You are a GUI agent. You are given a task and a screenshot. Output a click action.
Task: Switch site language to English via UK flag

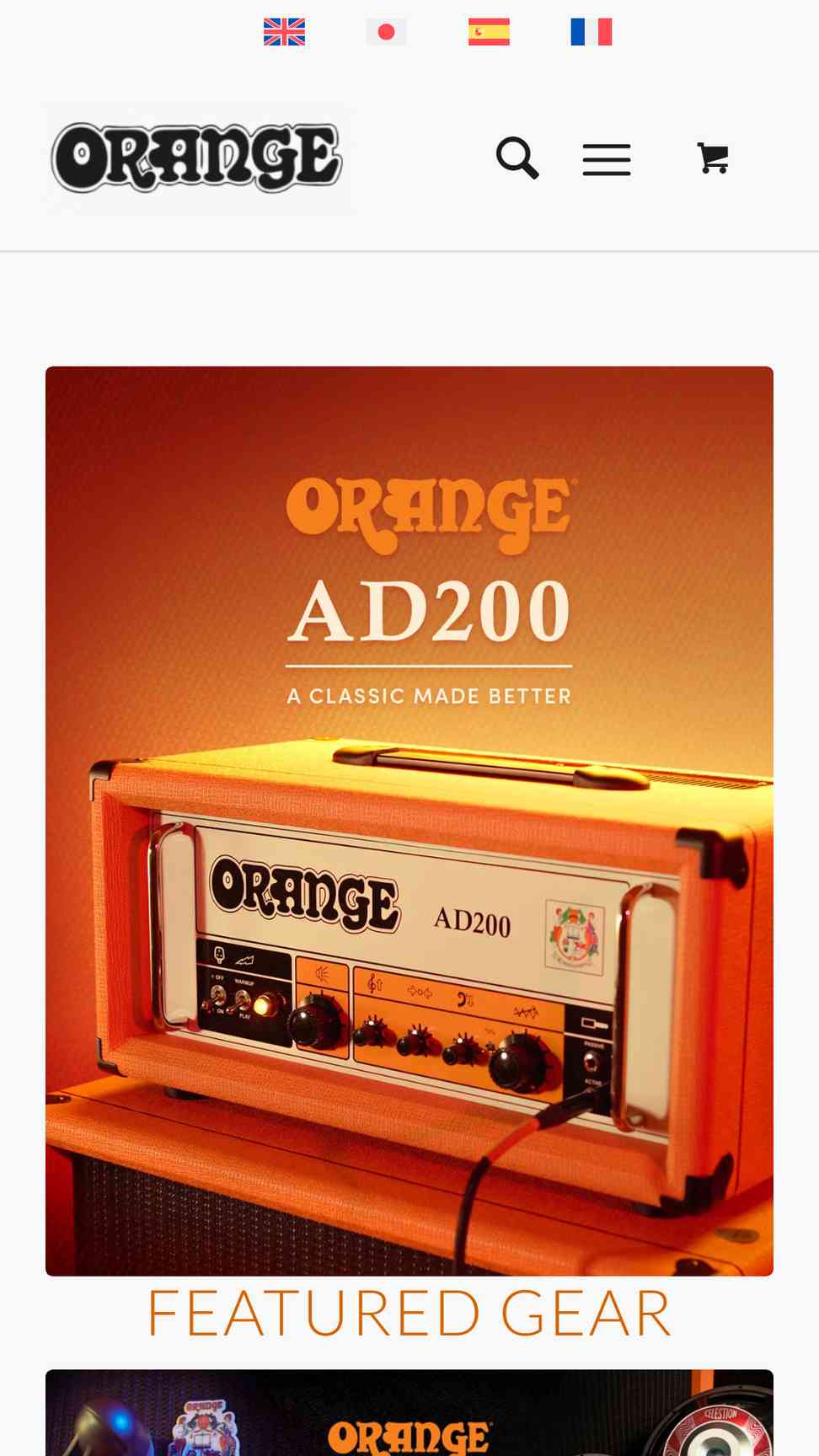284,32
